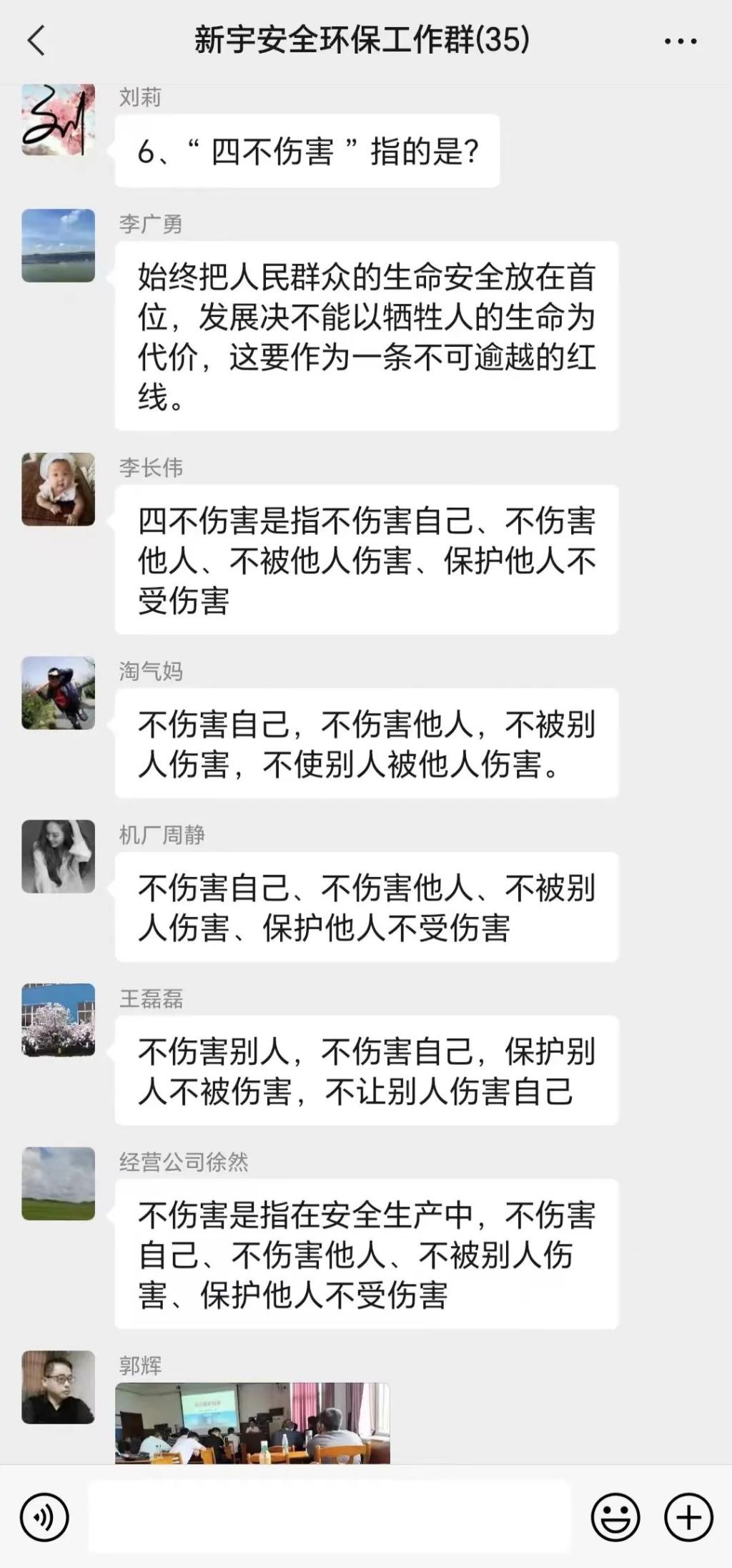732x1568 pixels.
Task: Open 李长伟's avatar profile
Action: point(58,489)
